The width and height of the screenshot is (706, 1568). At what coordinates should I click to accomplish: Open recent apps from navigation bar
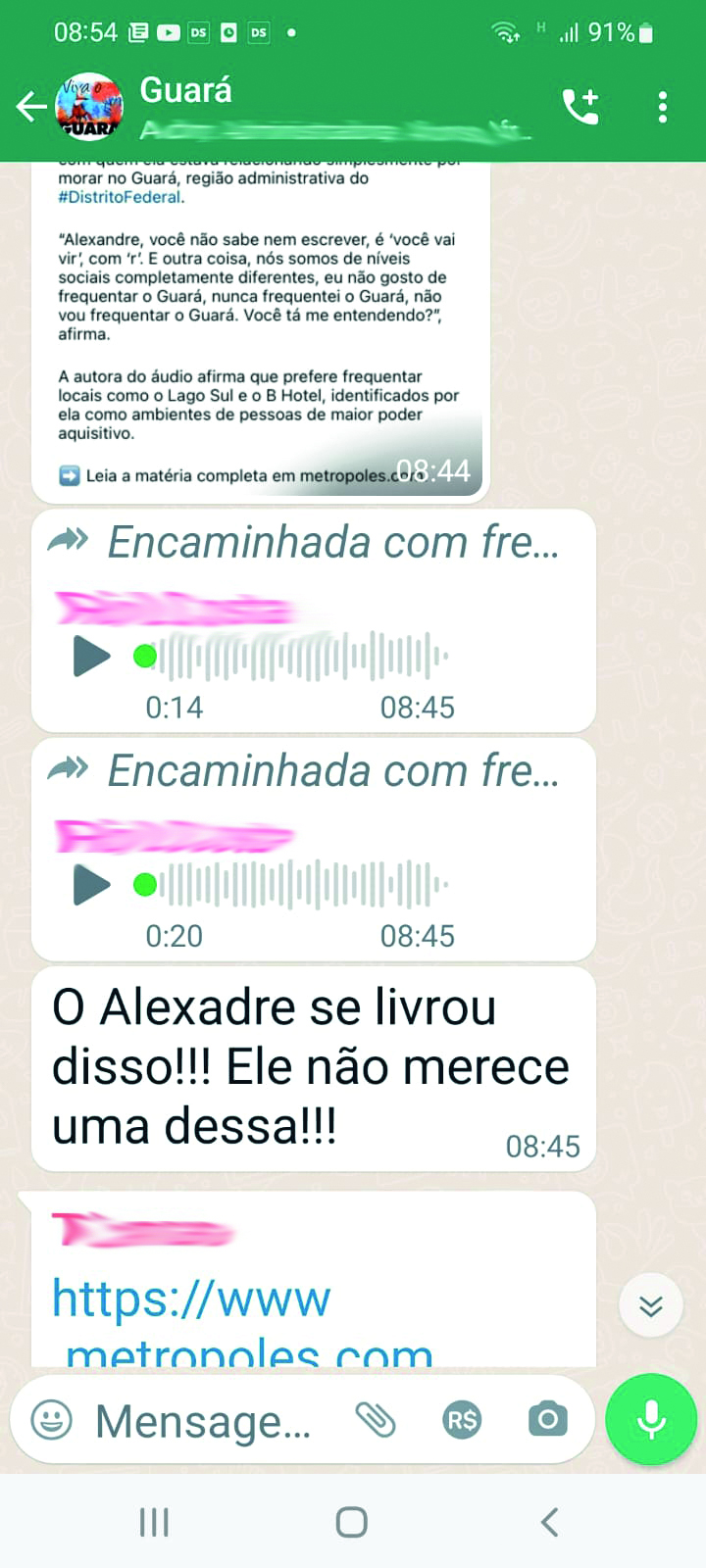(154, 1522)
